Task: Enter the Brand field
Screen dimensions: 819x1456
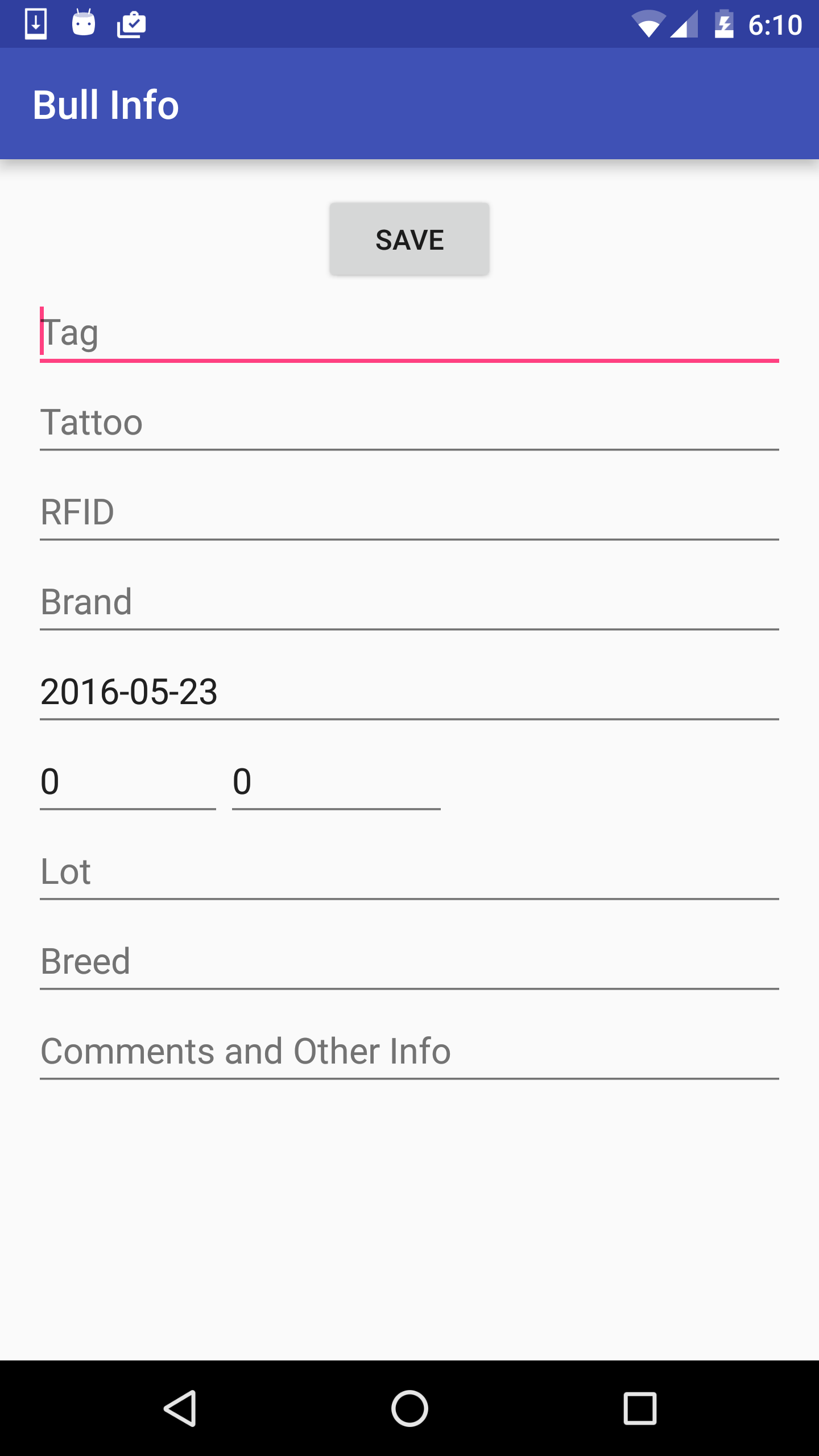Action: pos(409,602)
